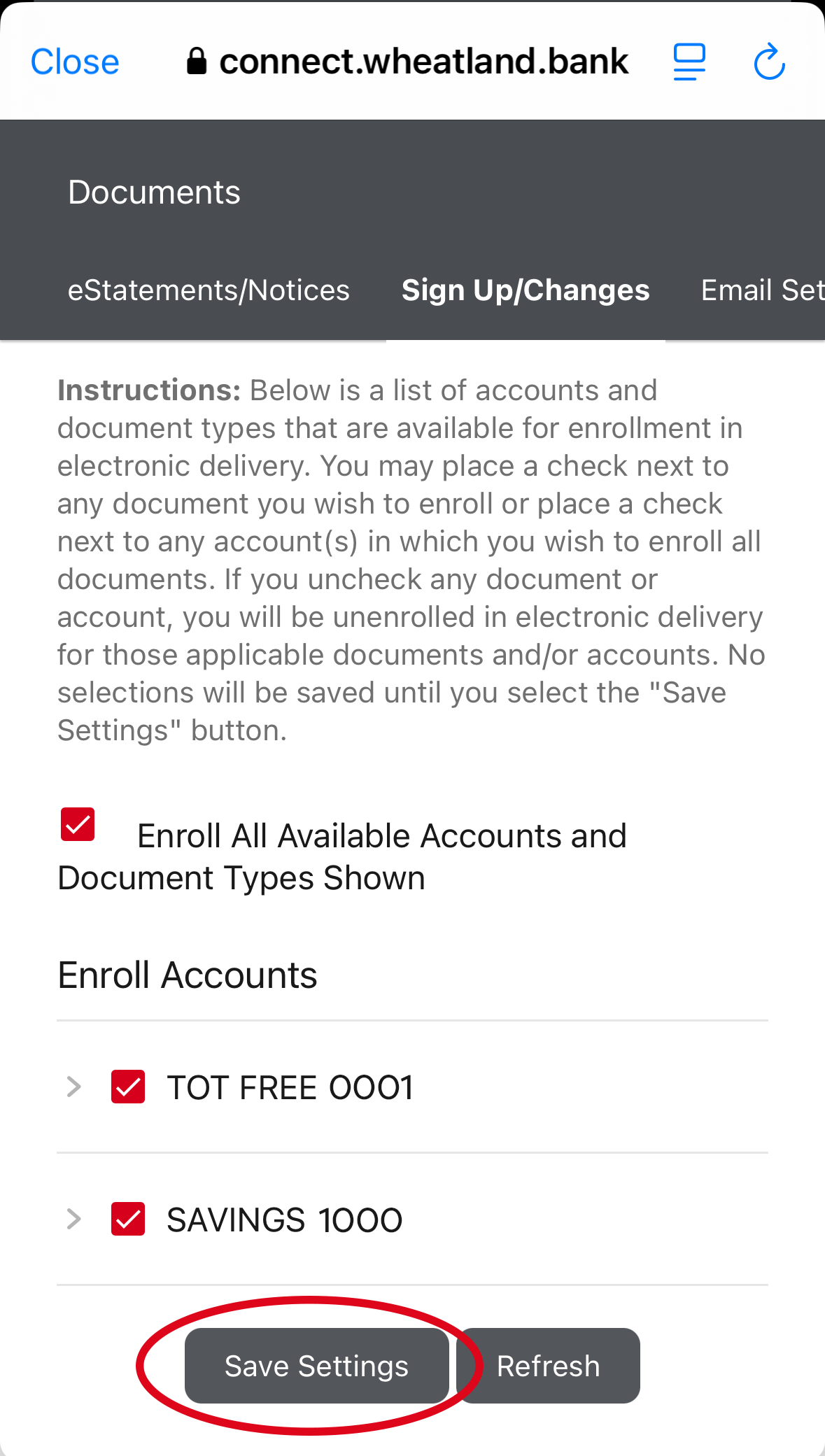Close the in-app browser
825x1456 pixels.
75,62
